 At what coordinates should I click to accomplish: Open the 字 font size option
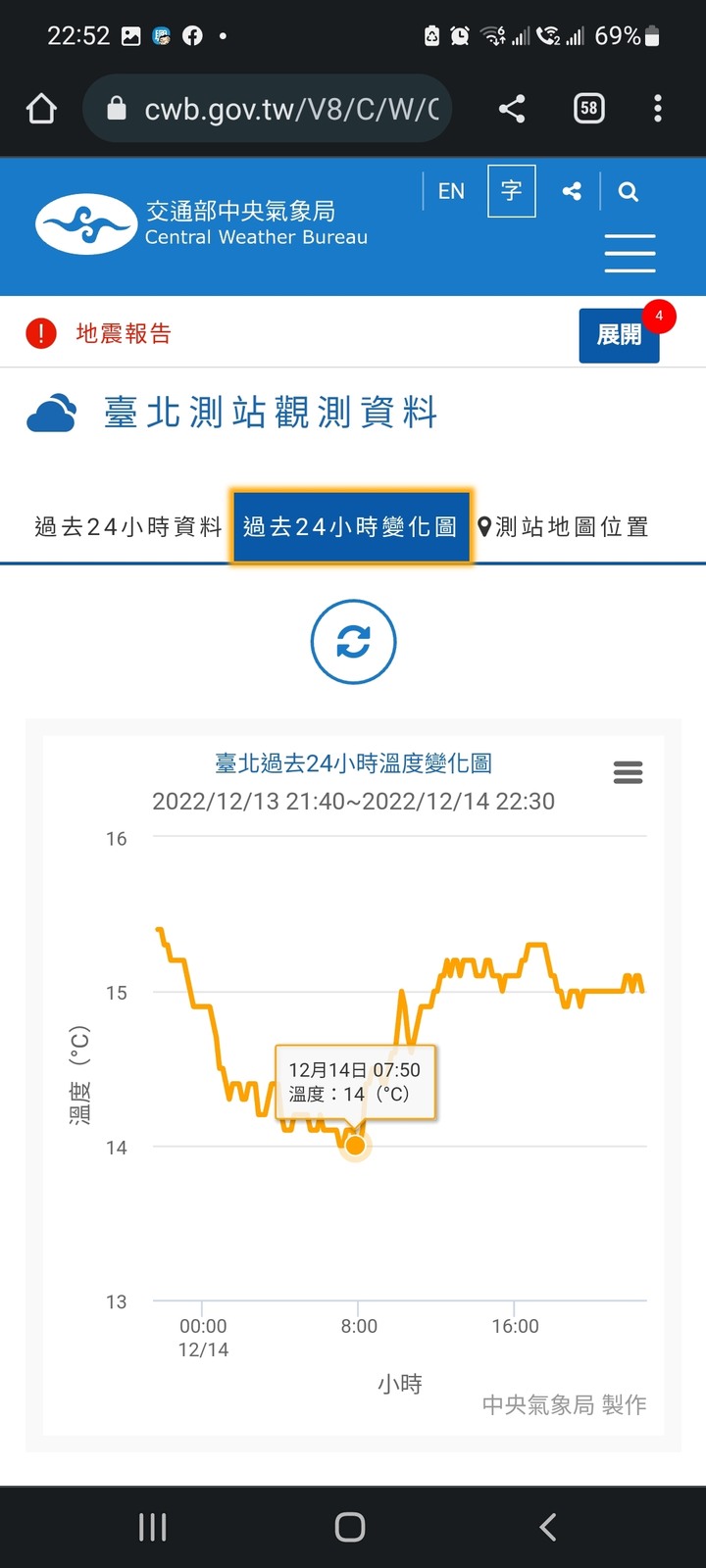511,191
